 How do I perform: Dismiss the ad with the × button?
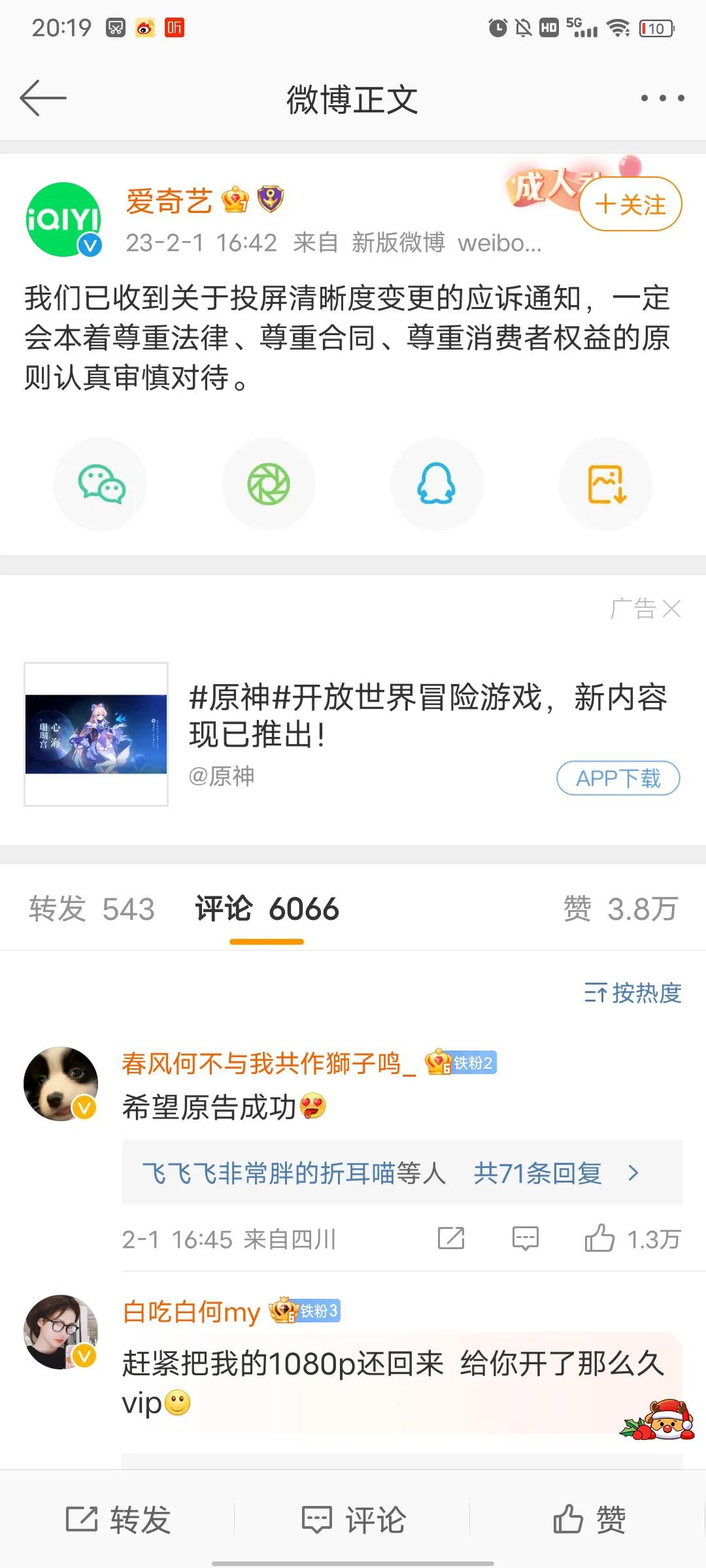(672, 609)
